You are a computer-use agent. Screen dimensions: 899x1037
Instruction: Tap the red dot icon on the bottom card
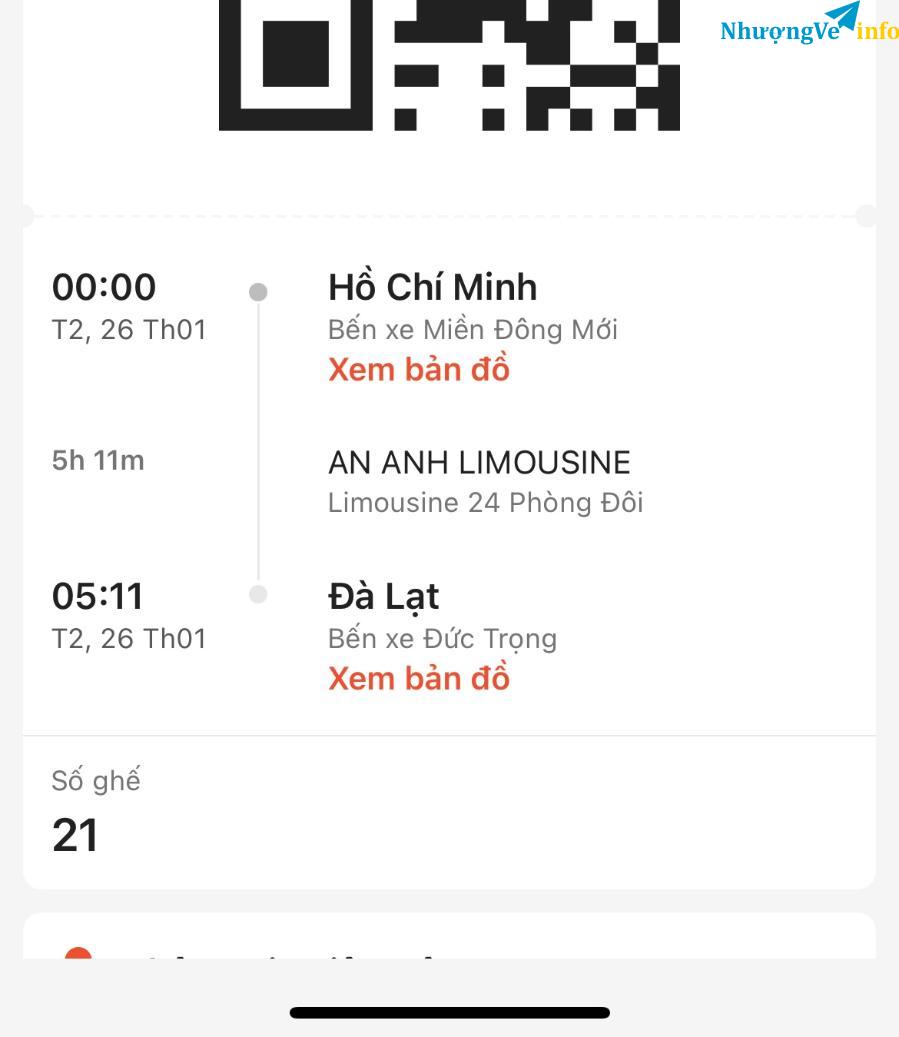(x=80, y=957)
